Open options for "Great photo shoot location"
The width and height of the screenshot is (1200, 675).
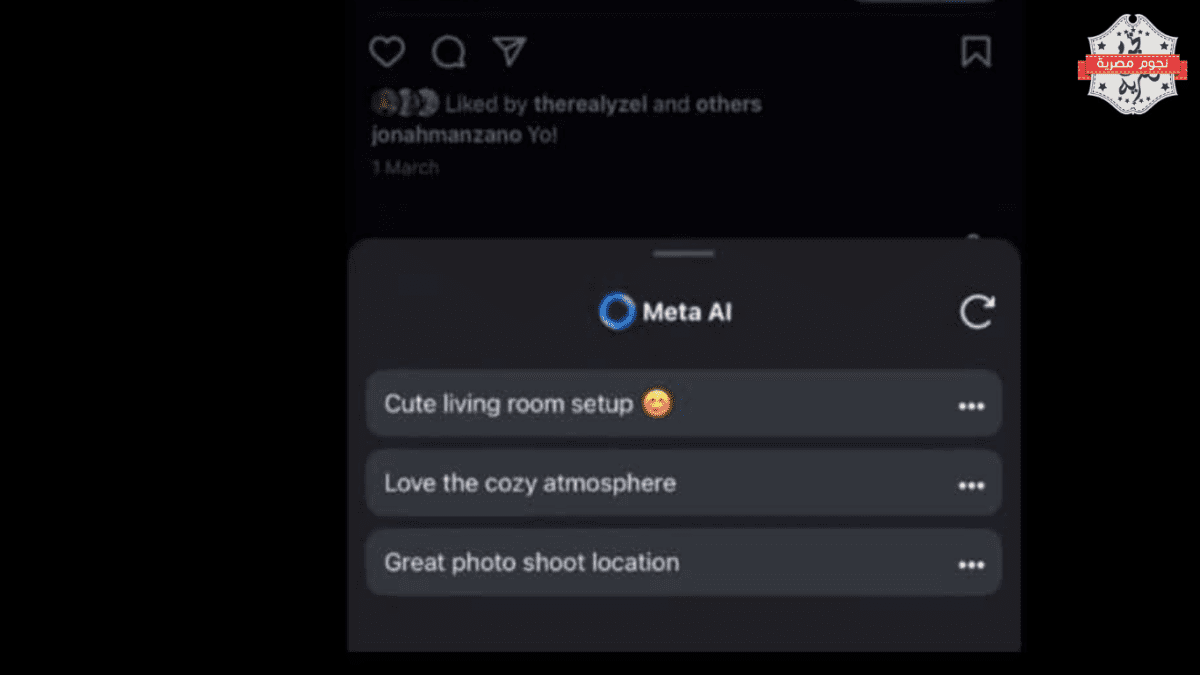click(x=971, y=565)
